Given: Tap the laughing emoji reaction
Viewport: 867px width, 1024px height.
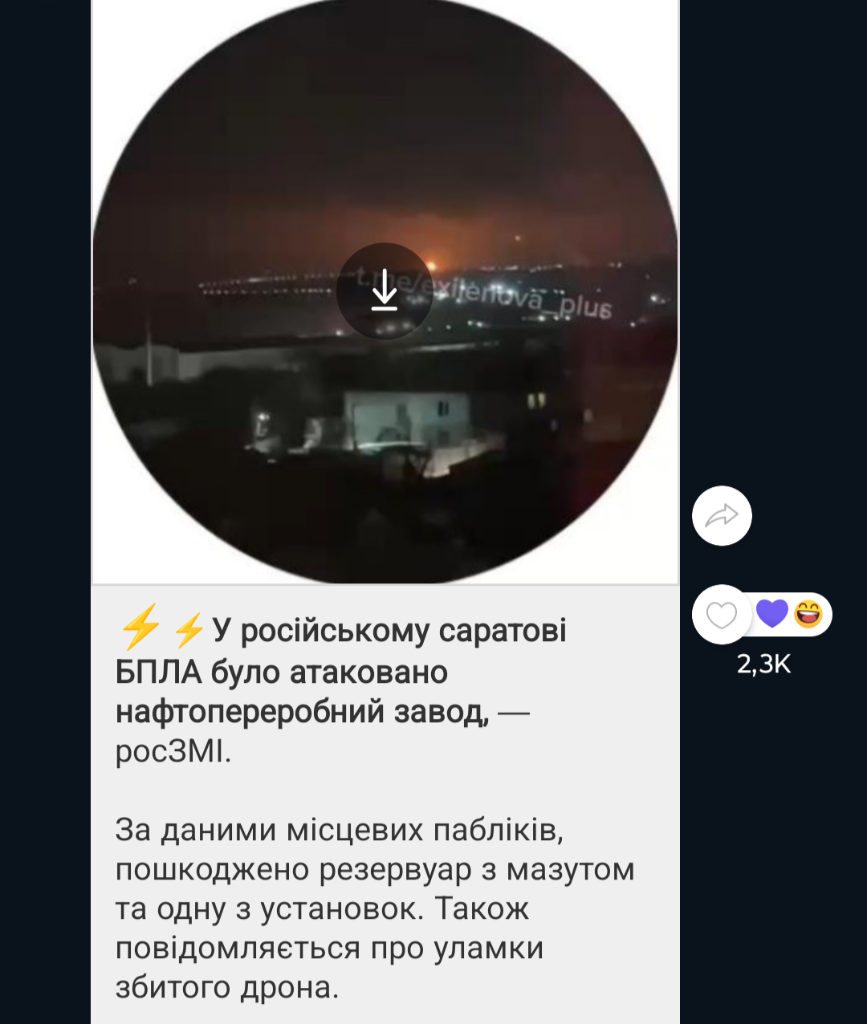Looking at the screenshot, I should (808, 613).
